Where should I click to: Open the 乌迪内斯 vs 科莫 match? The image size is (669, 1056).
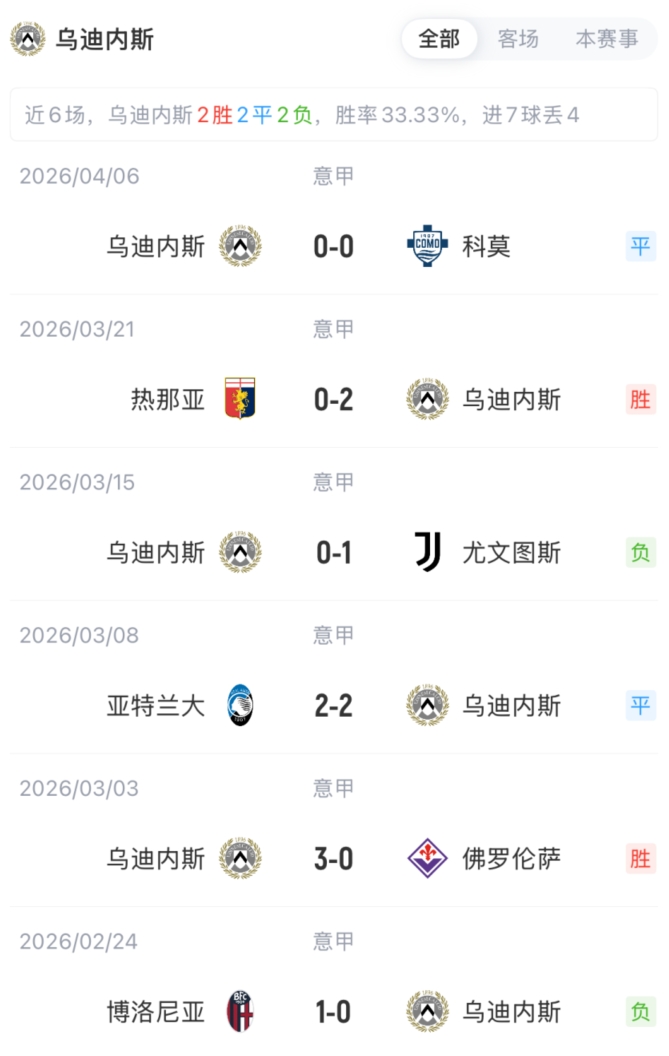click(334, 246)
